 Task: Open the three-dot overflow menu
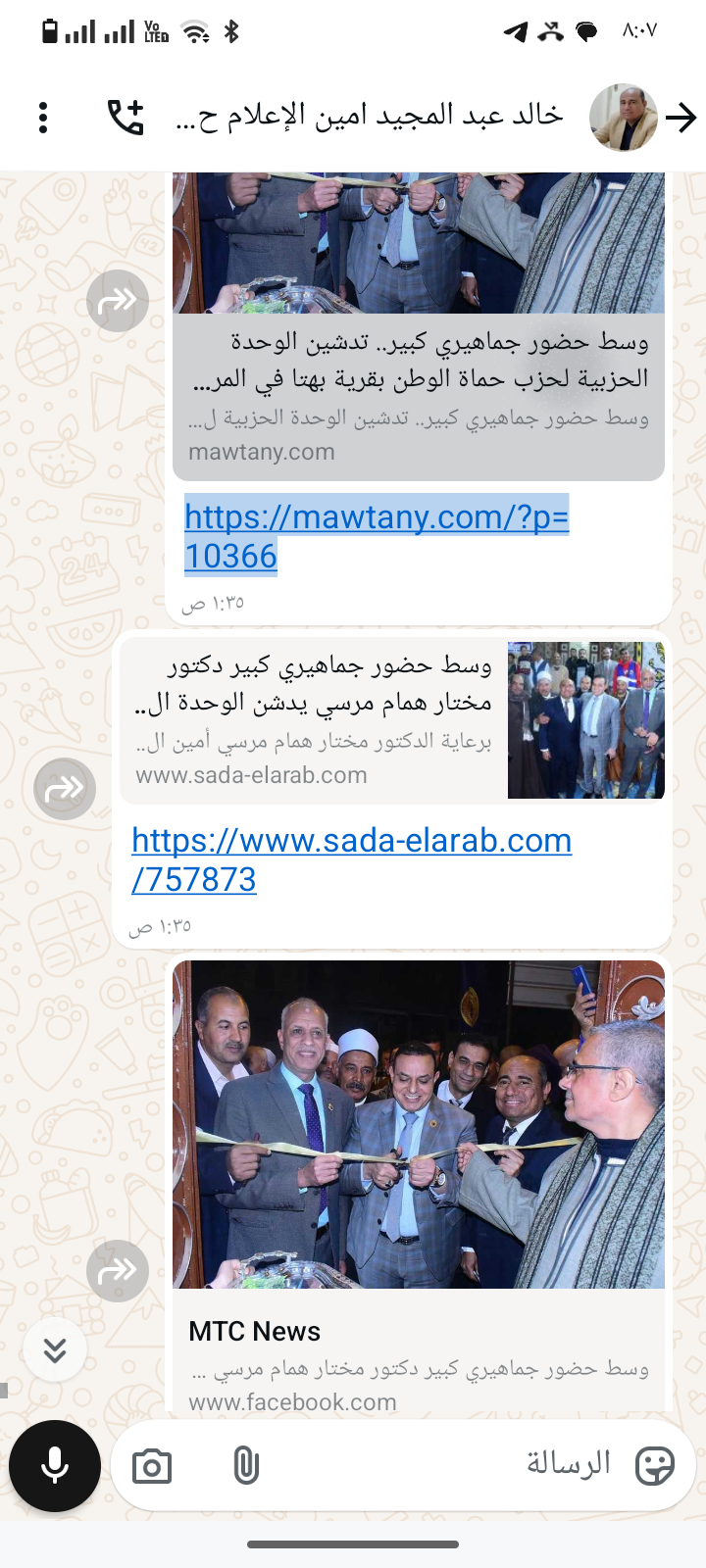43,118
